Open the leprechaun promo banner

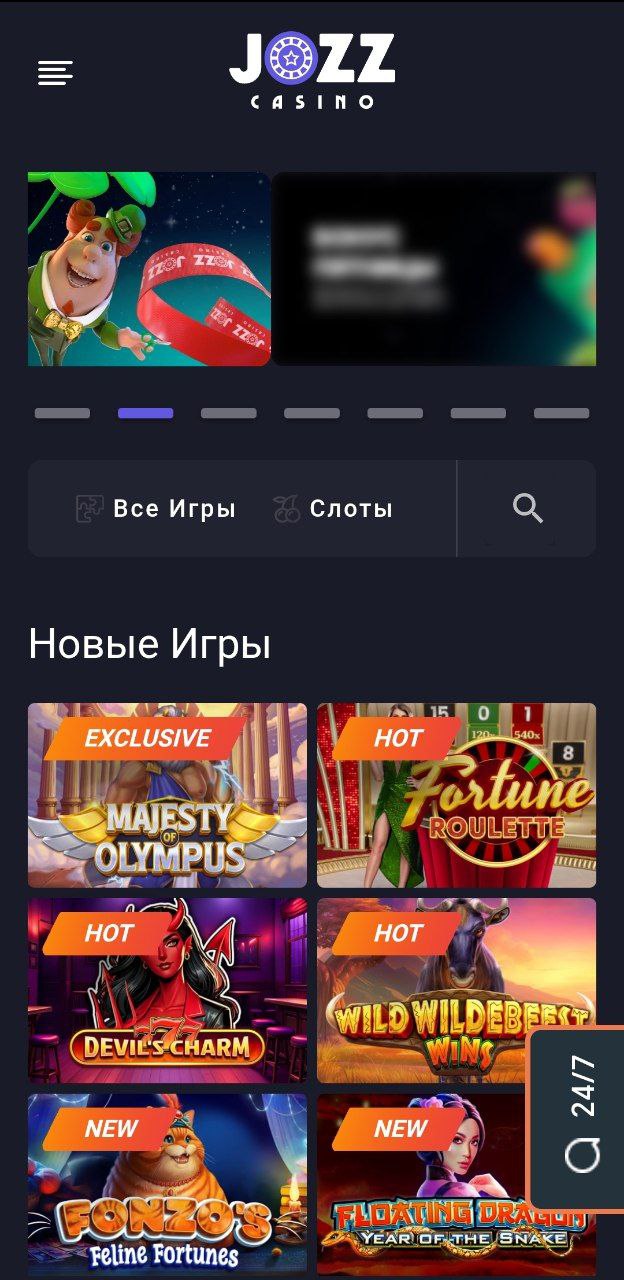click(x=149, y=269)
